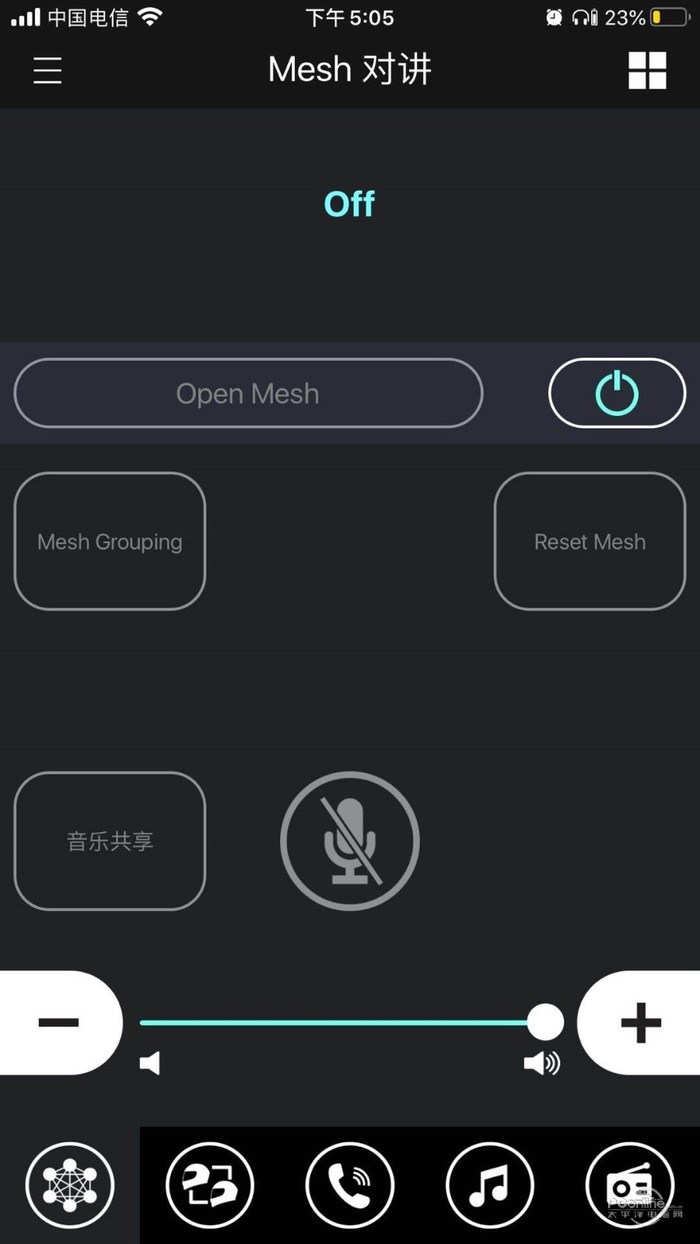This screenshot has height=1244, width=700.
Task: Increase volume with the plus button
Action: [x=640, y=1022]
